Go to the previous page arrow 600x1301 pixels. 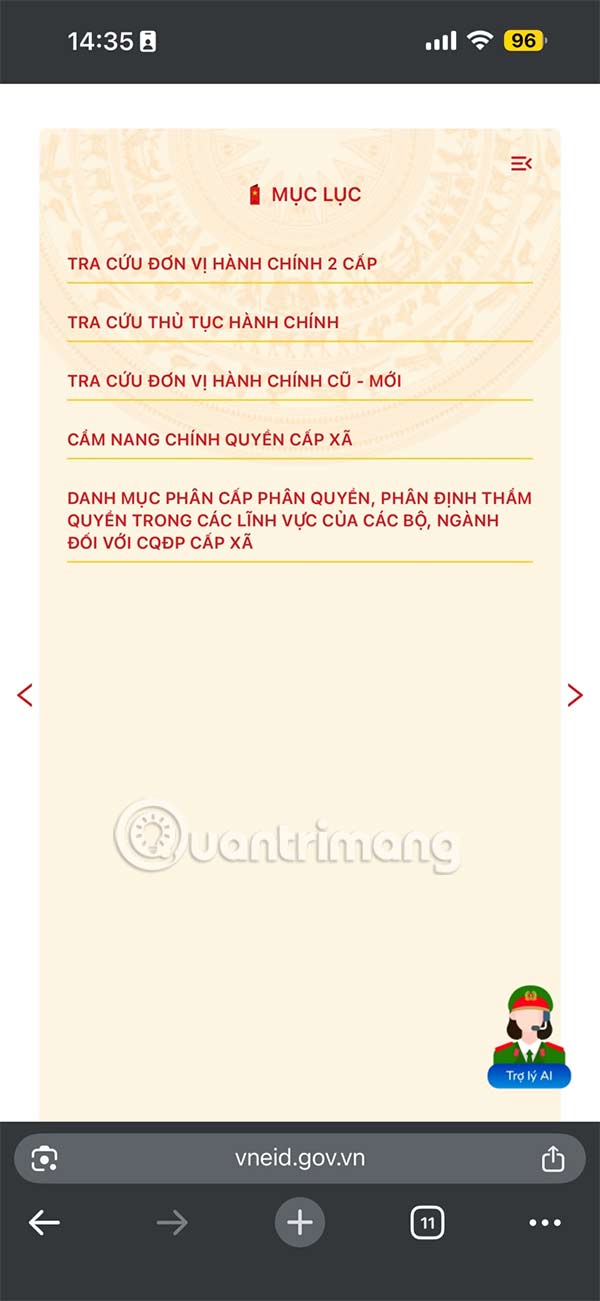point(25,695)
